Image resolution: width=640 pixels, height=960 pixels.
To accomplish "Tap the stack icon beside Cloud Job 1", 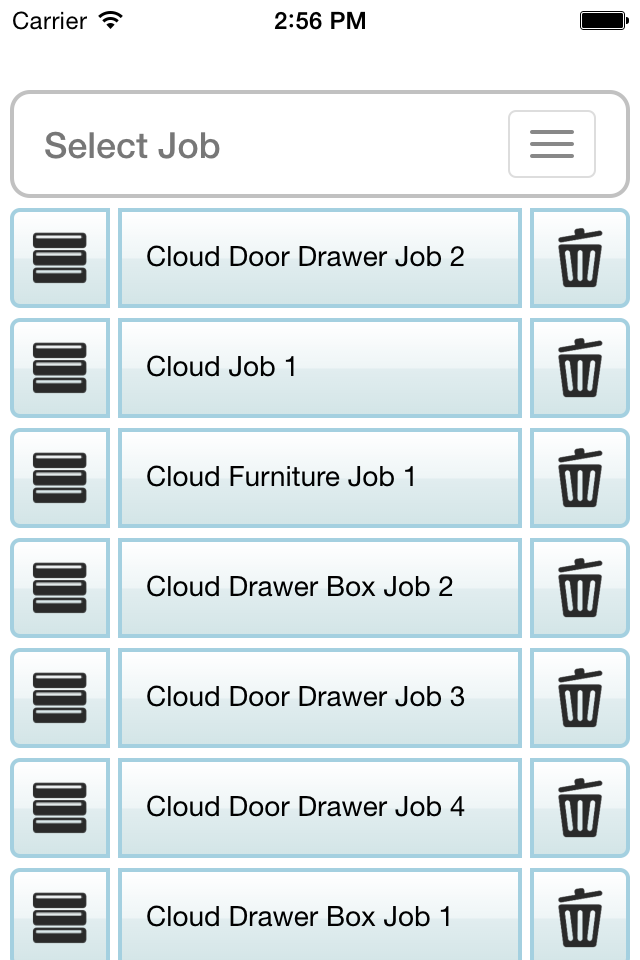I will (x=60, y=368).
